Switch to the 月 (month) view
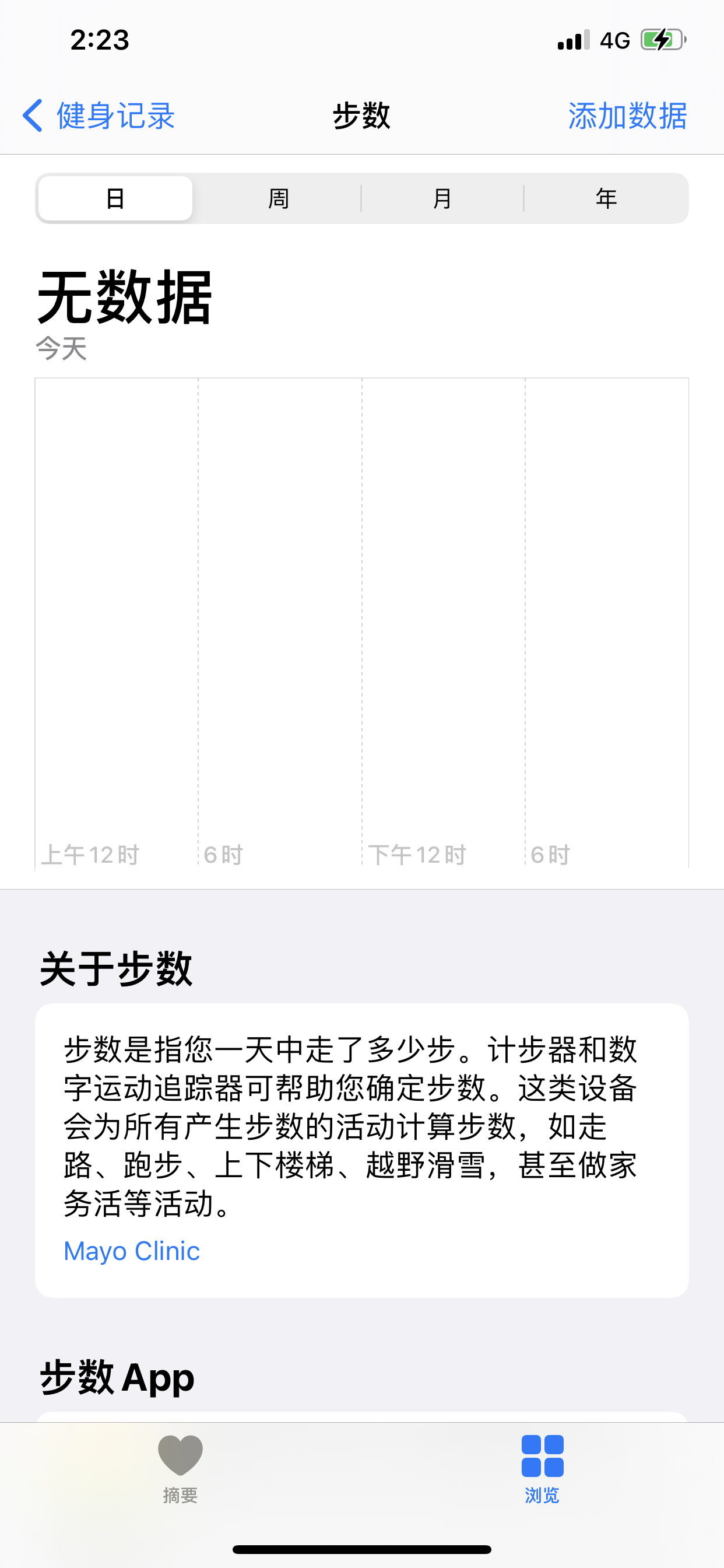 click(x=442, y=198)
